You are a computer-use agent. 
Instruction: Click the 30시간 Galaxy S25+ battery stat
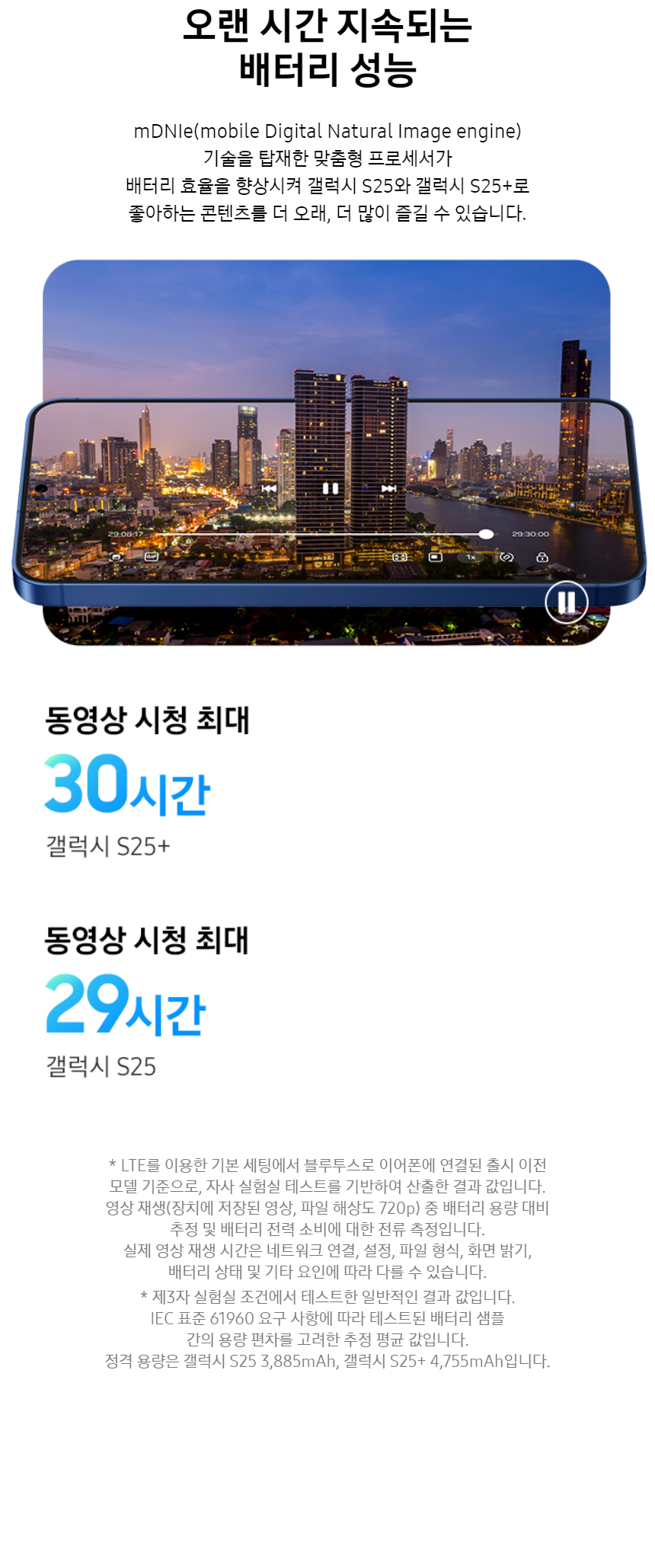pos(129,790)
